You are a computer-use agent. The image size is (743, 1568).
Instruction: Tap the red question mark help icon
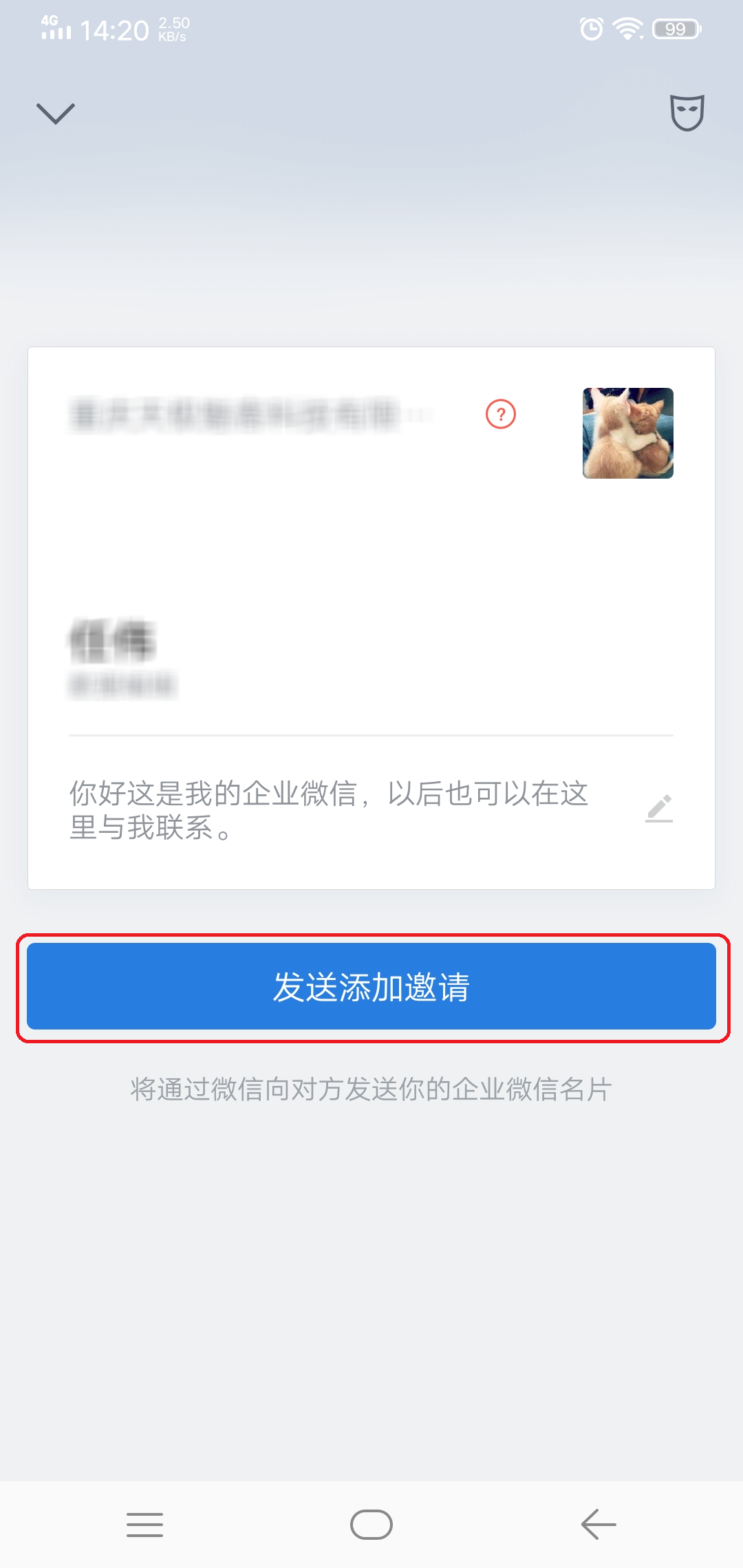[x=501, y=414]
